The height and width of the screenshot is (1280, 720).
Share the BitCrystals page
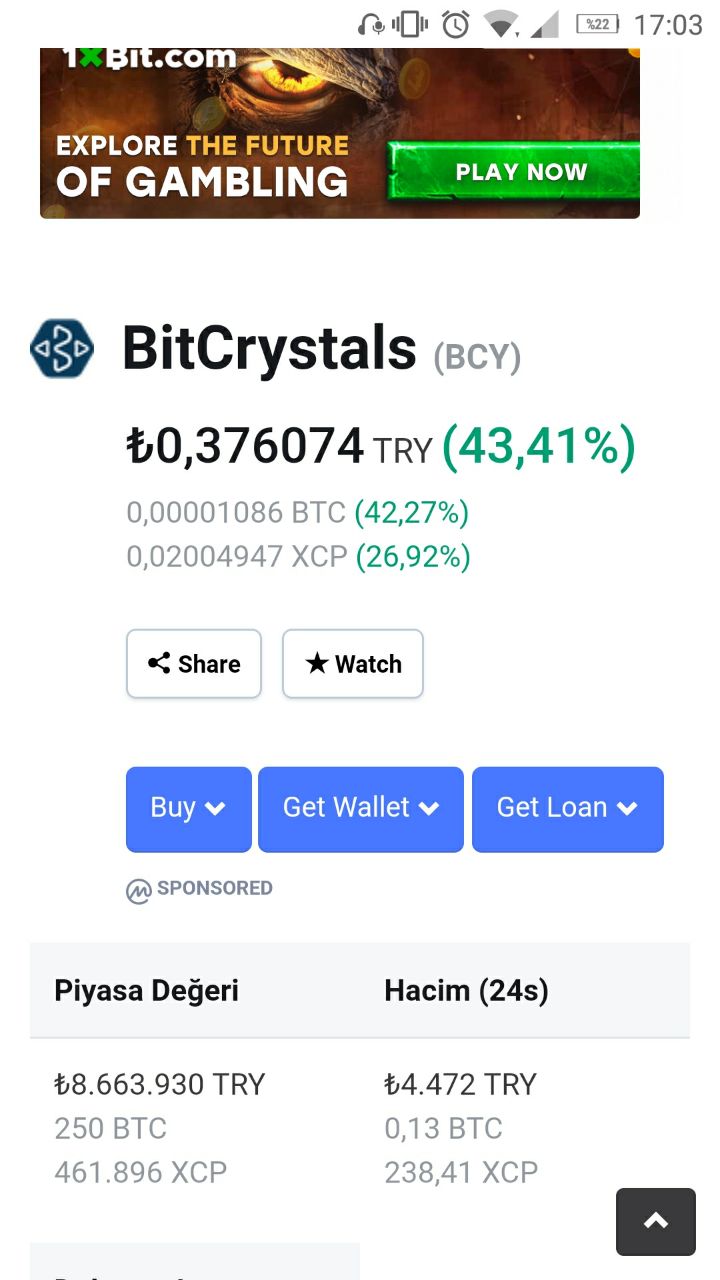194,663
